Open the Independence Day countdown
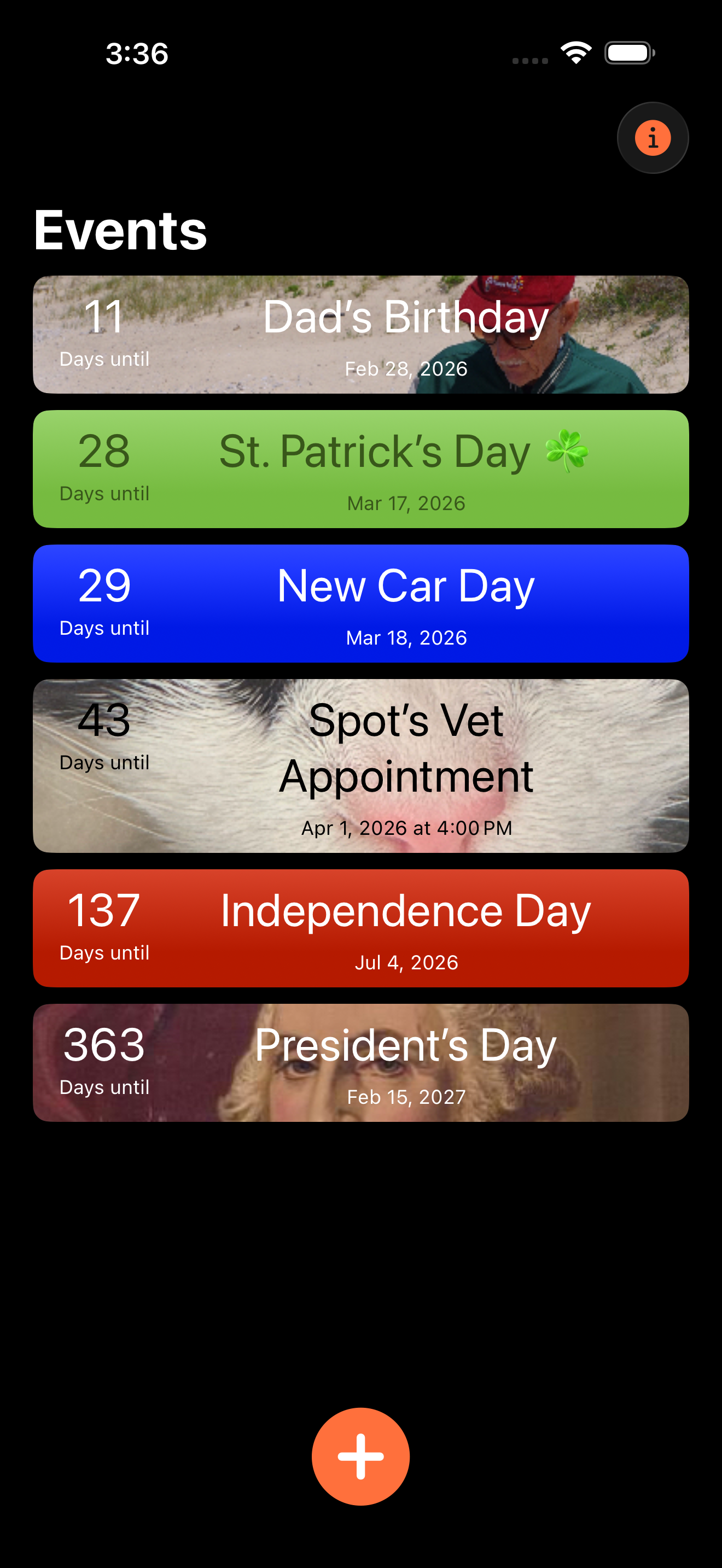Viewport: 722px width, 1568px height. point(360,928)
